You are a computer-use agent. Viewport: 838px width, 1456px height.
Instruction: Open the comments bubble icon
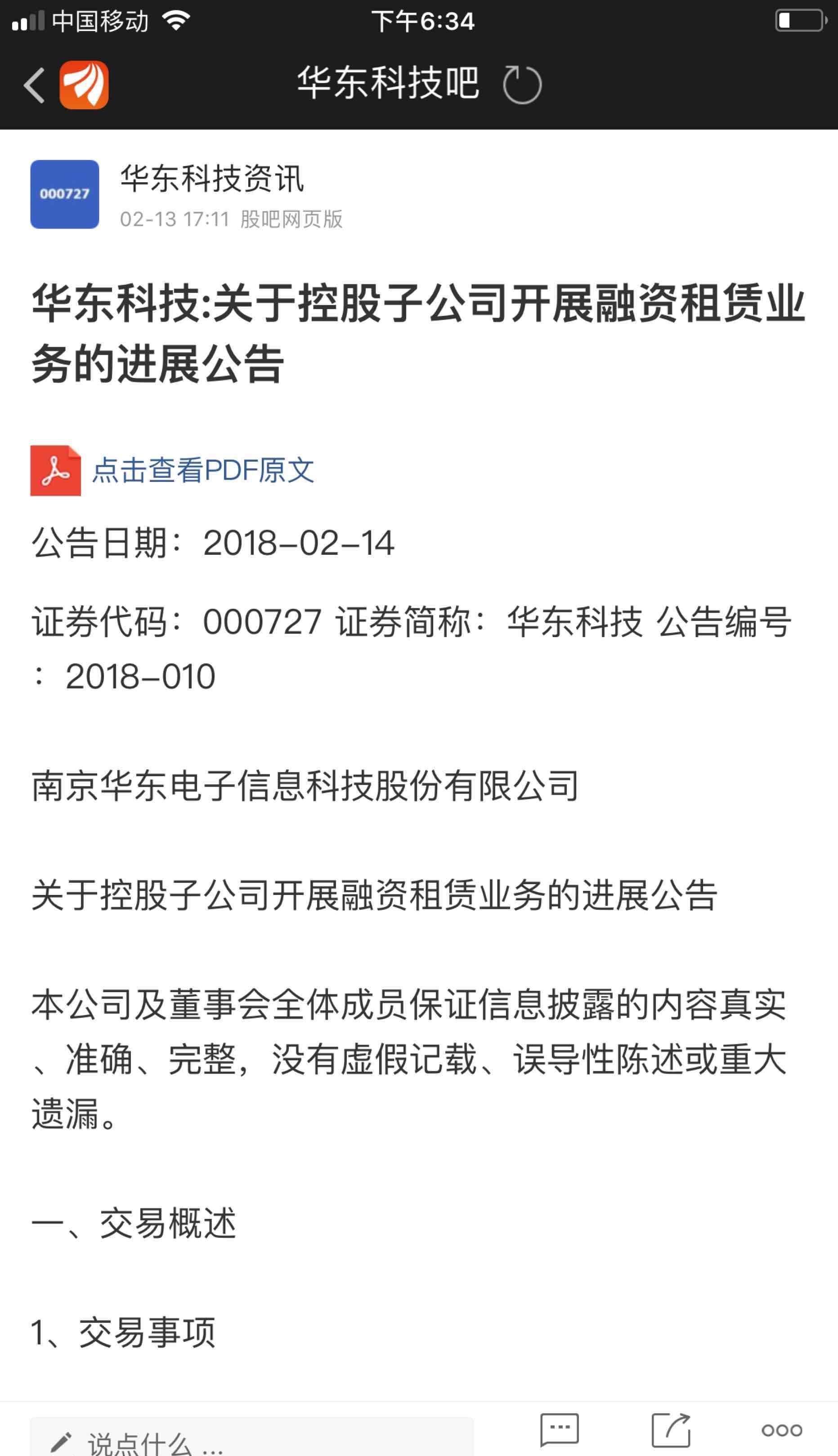click(x=559, y=1430)
